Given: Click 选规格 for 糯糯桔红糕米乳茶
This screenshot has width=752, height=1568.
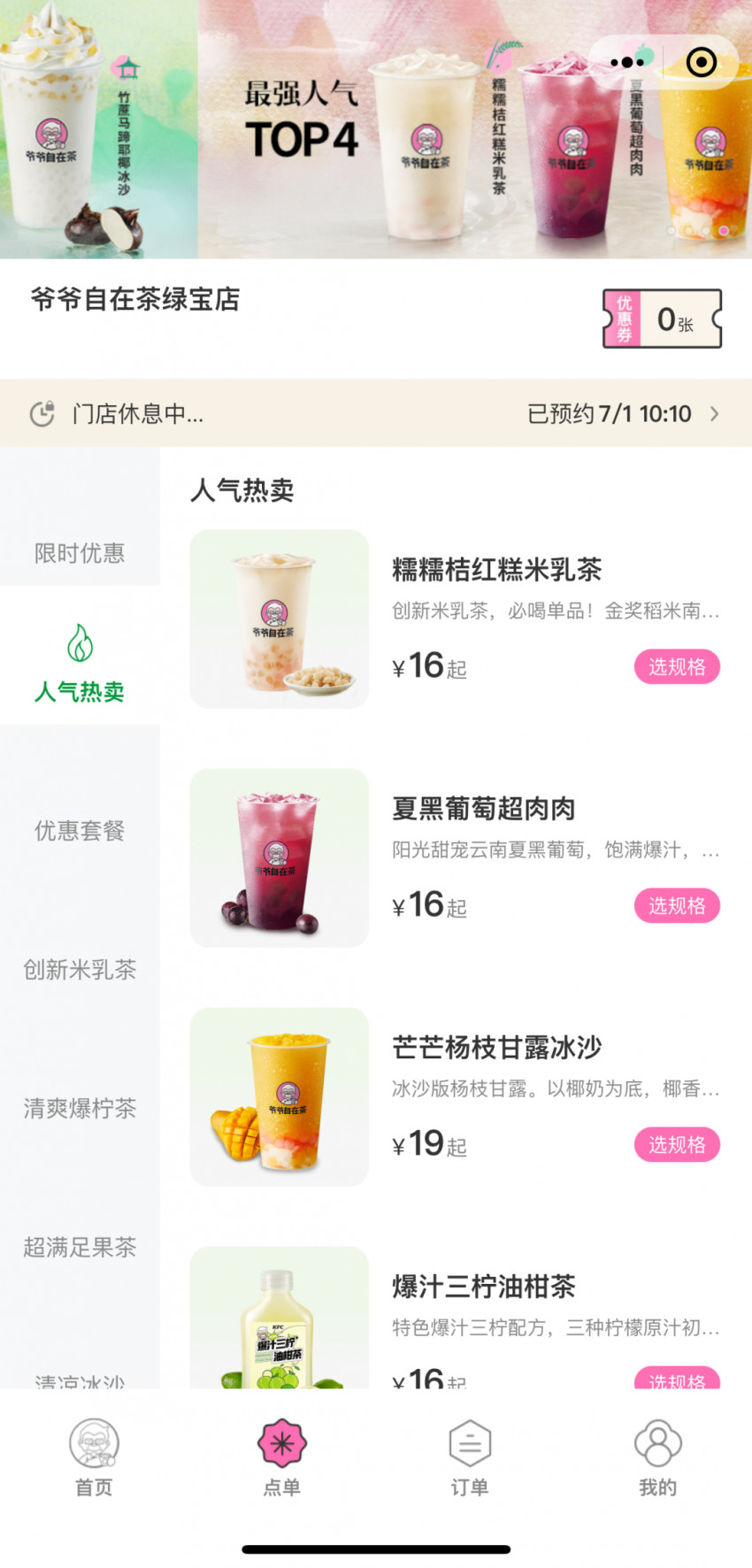Looking at the screenshot, I should pos(677,666).
